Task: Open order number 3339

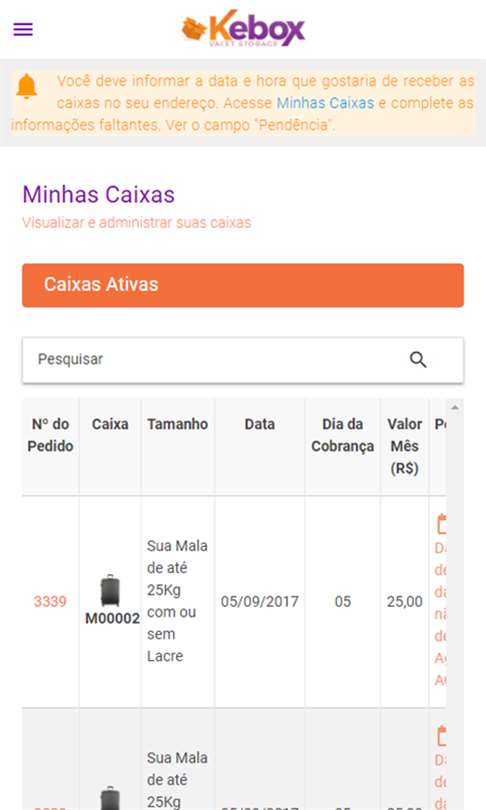Action: point(50,601)
